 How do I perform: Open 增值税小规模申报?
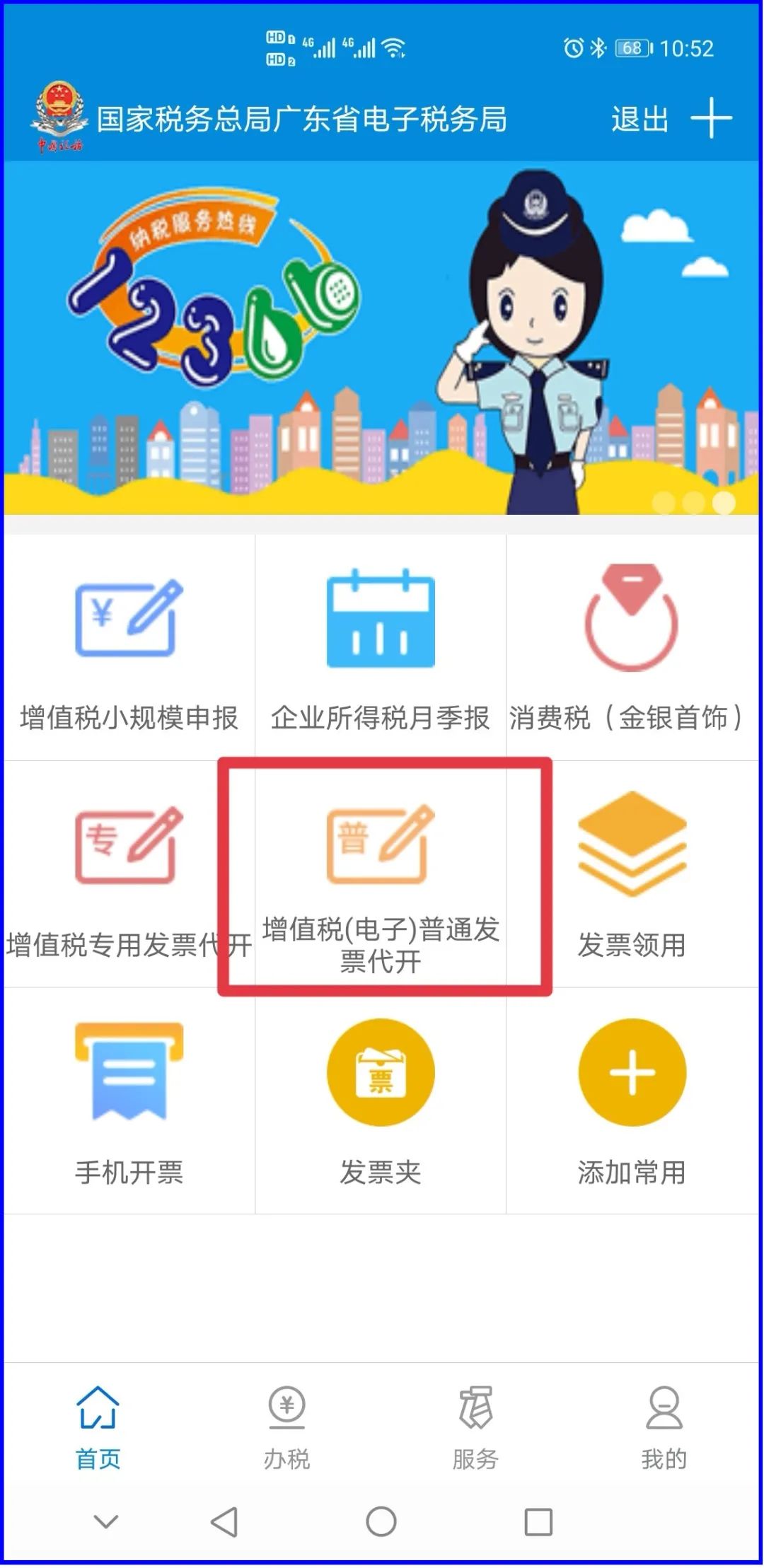pyautogui.click(x=129, y=648)
